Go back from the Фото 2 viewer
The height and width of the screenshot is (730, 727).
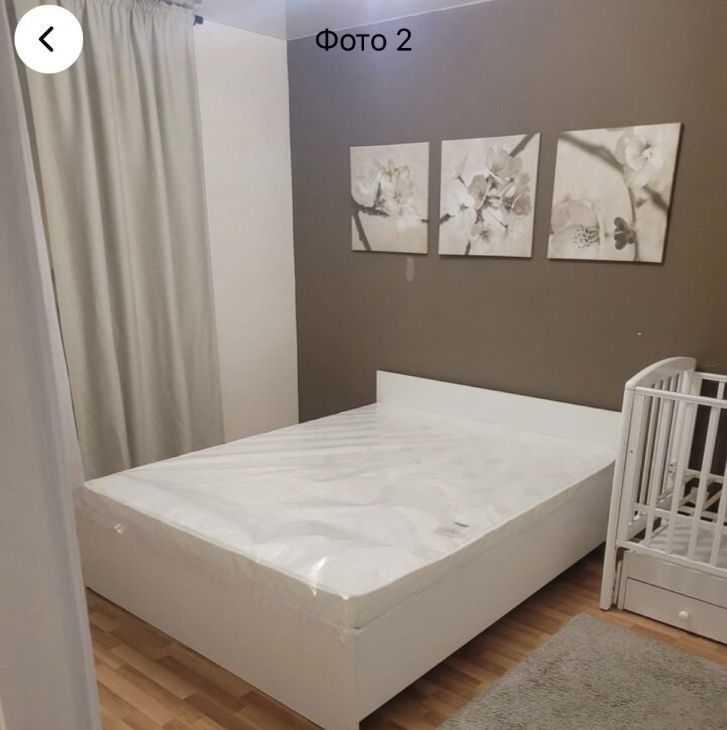tap(48, 39)
